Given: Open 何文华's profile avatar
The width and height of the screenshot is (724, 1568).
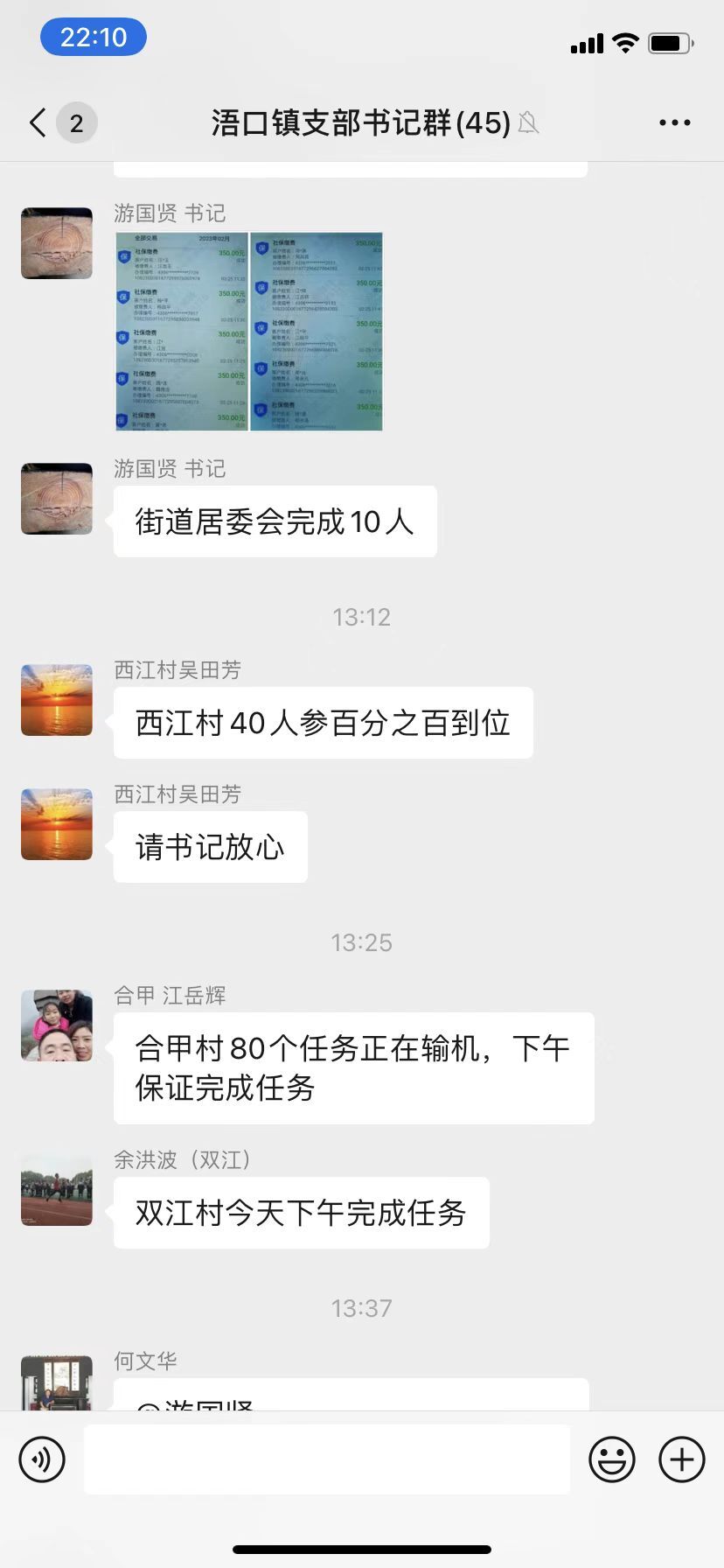Looking at the screenshot, I should click(57, 1382).
